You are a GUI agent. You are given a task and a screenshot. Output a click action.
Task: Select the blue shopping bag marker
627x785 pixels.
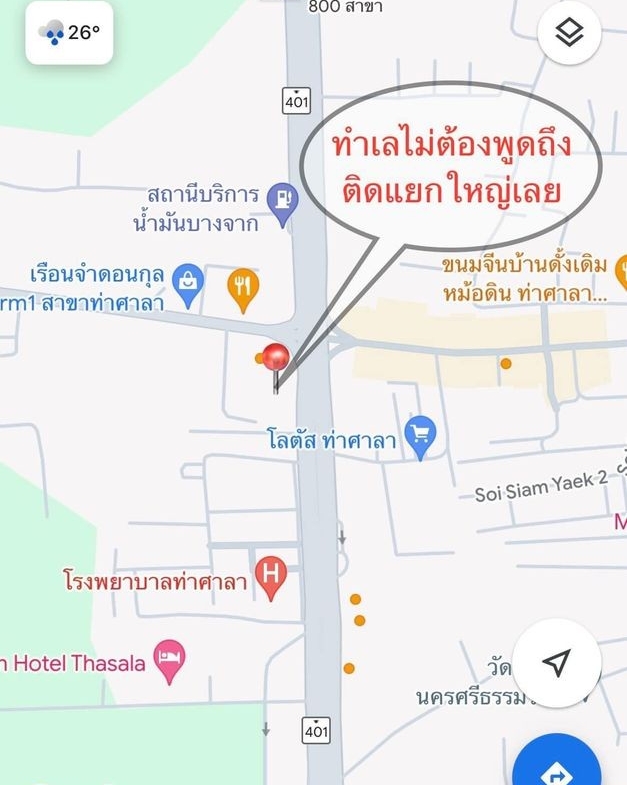(188, 284)
